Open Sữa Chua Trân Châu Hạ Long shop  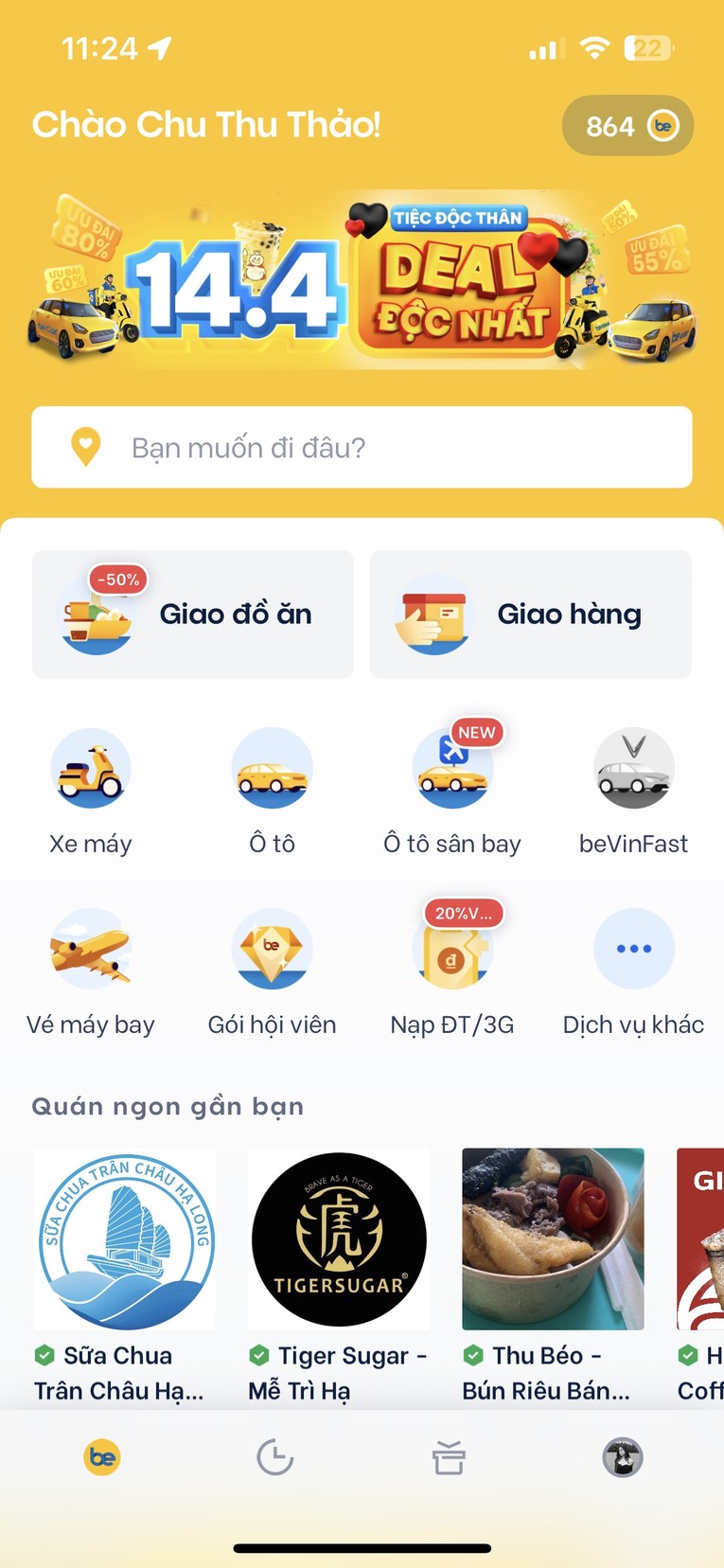tap(124, 1238)
